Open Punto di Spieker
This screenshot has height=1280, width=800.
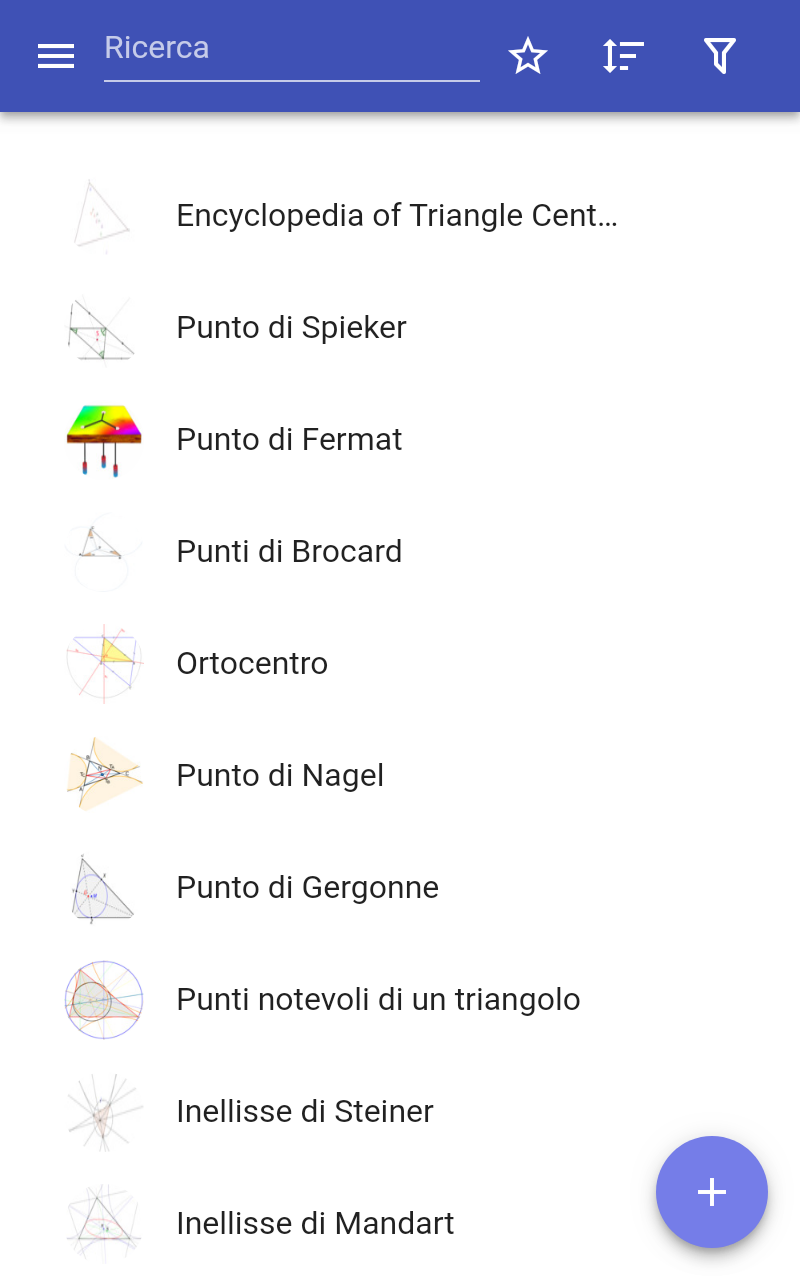pos(400,328)
